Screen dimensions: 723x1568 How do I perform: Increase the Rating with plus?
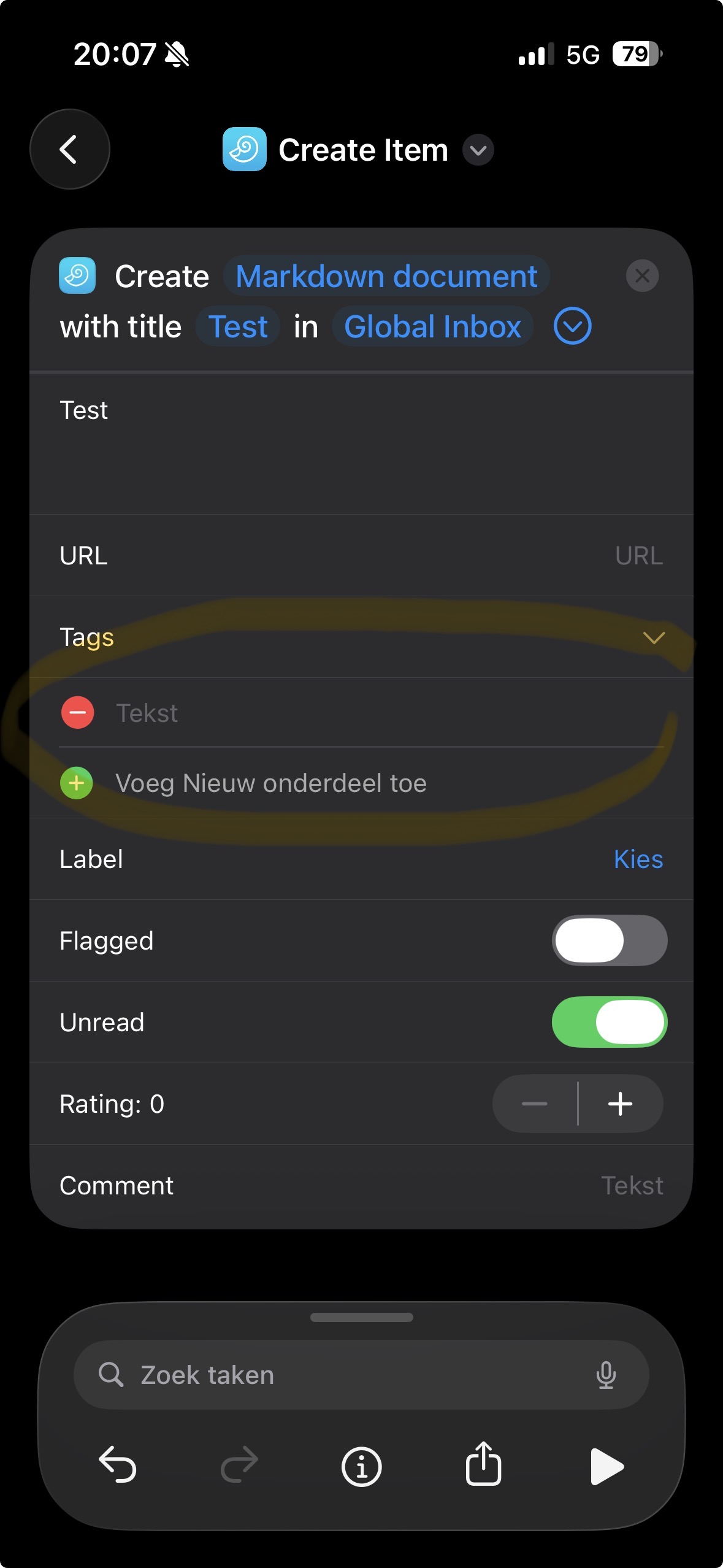point(620,1104)
